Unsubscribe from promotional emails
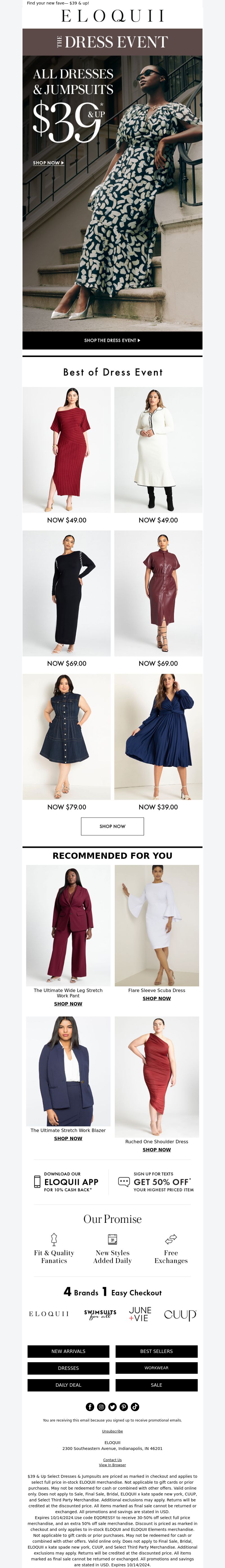The height and width of the screenshot is (1568, 225). click(112, 1431)
